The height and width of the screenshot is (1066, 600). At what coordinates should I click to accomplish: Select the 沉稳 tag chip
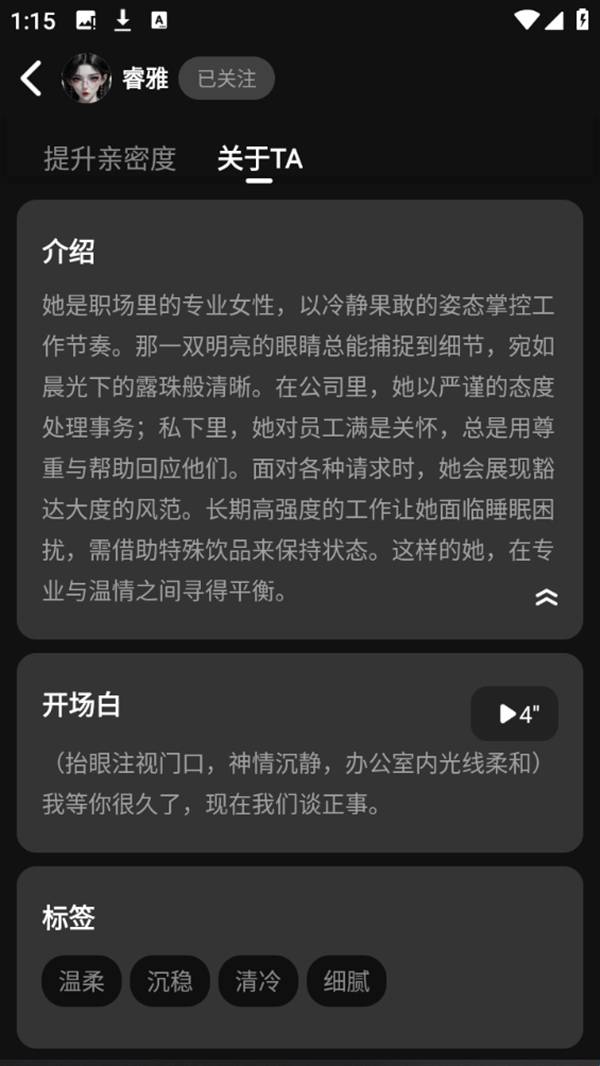[169, 981]
